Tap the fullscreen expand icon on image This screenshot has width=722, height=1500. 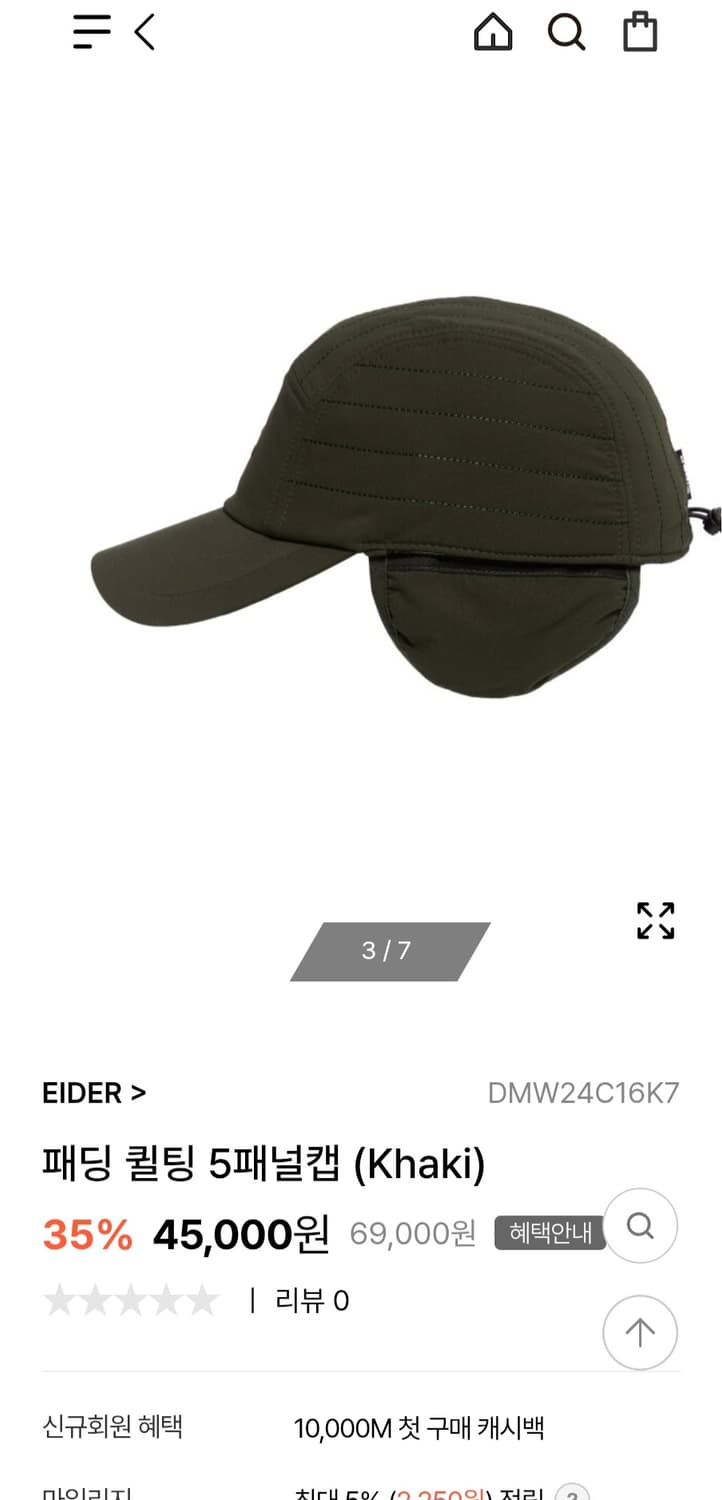[x=654, y=921]
